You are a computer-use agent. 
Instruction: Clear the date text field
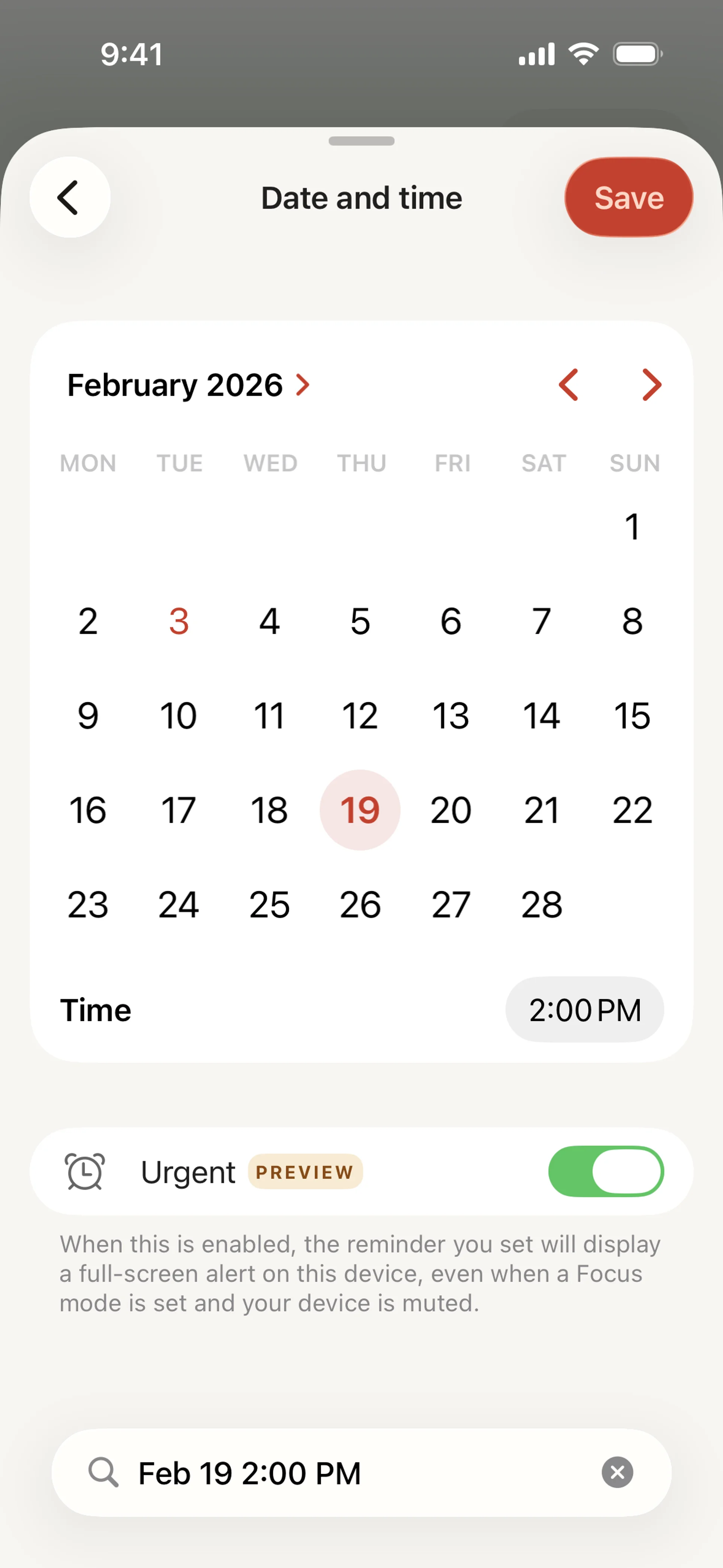pyautogui.click(x=617, y=1472)
